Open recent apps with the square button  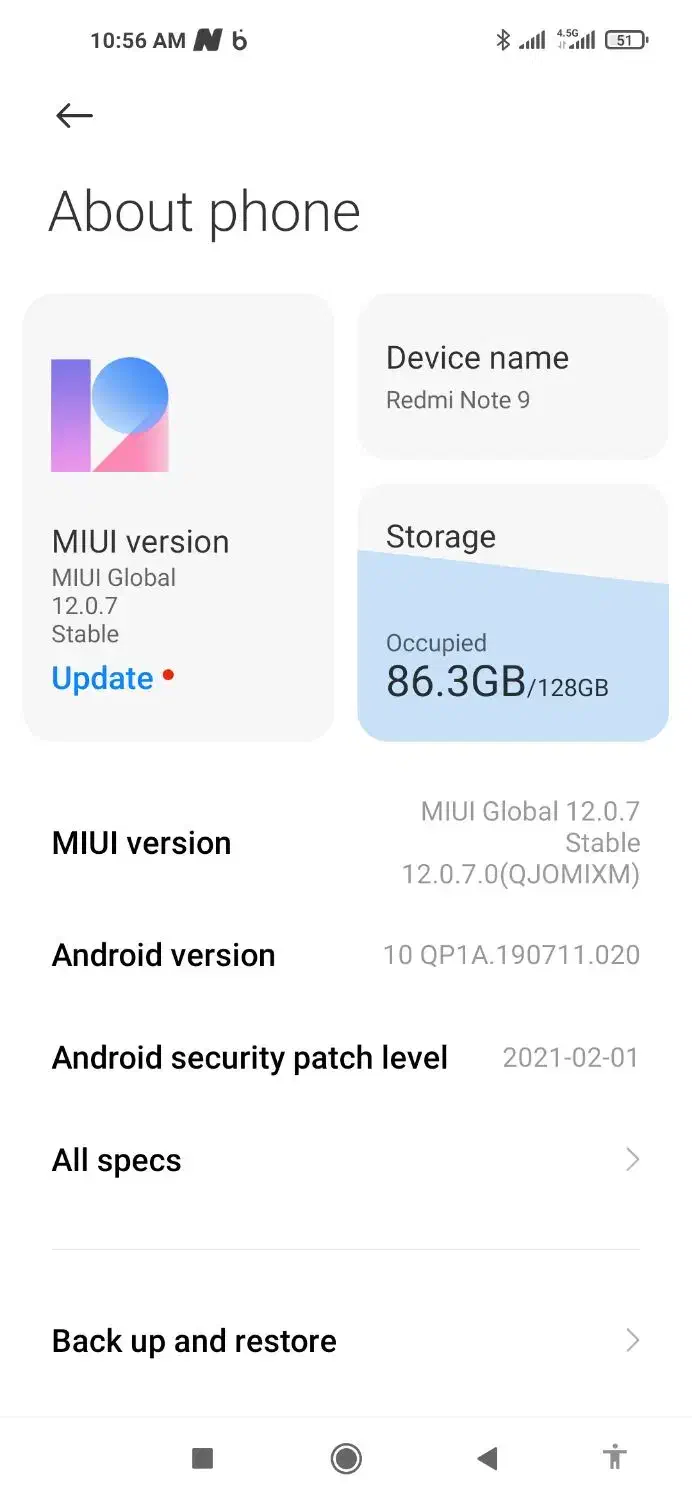[203, 1458]
